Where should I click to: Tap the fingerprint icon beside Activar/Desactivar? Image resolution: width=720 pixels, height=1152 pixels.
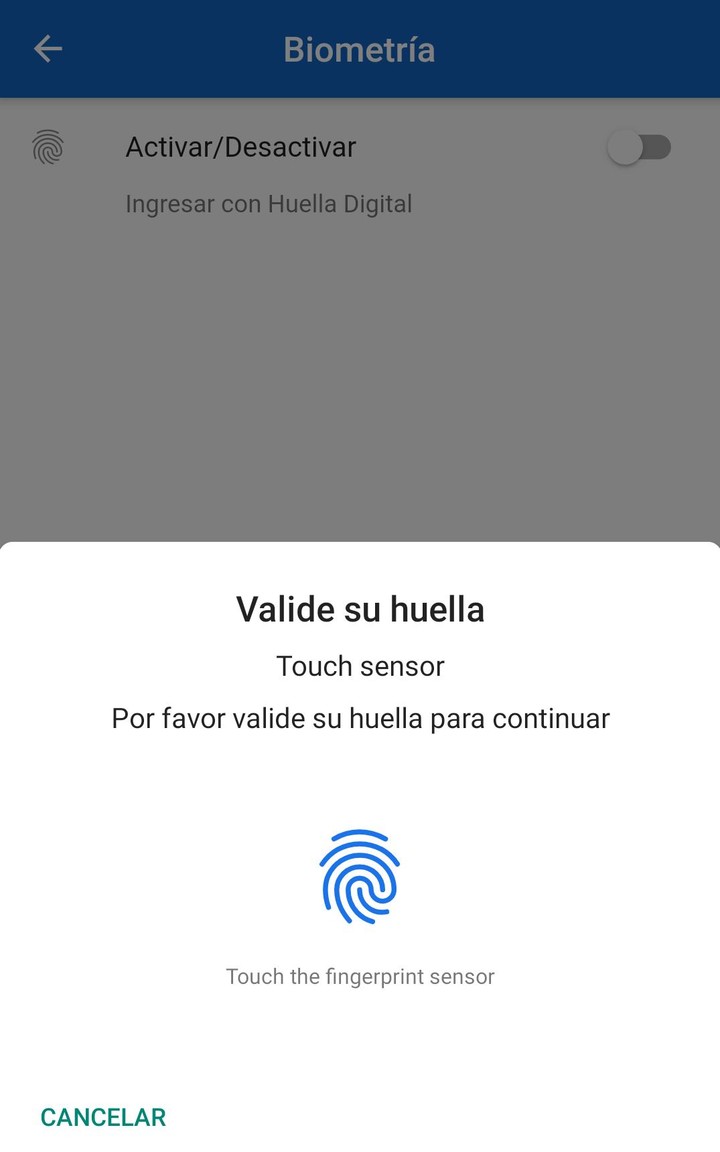click(x=47, y=147)
